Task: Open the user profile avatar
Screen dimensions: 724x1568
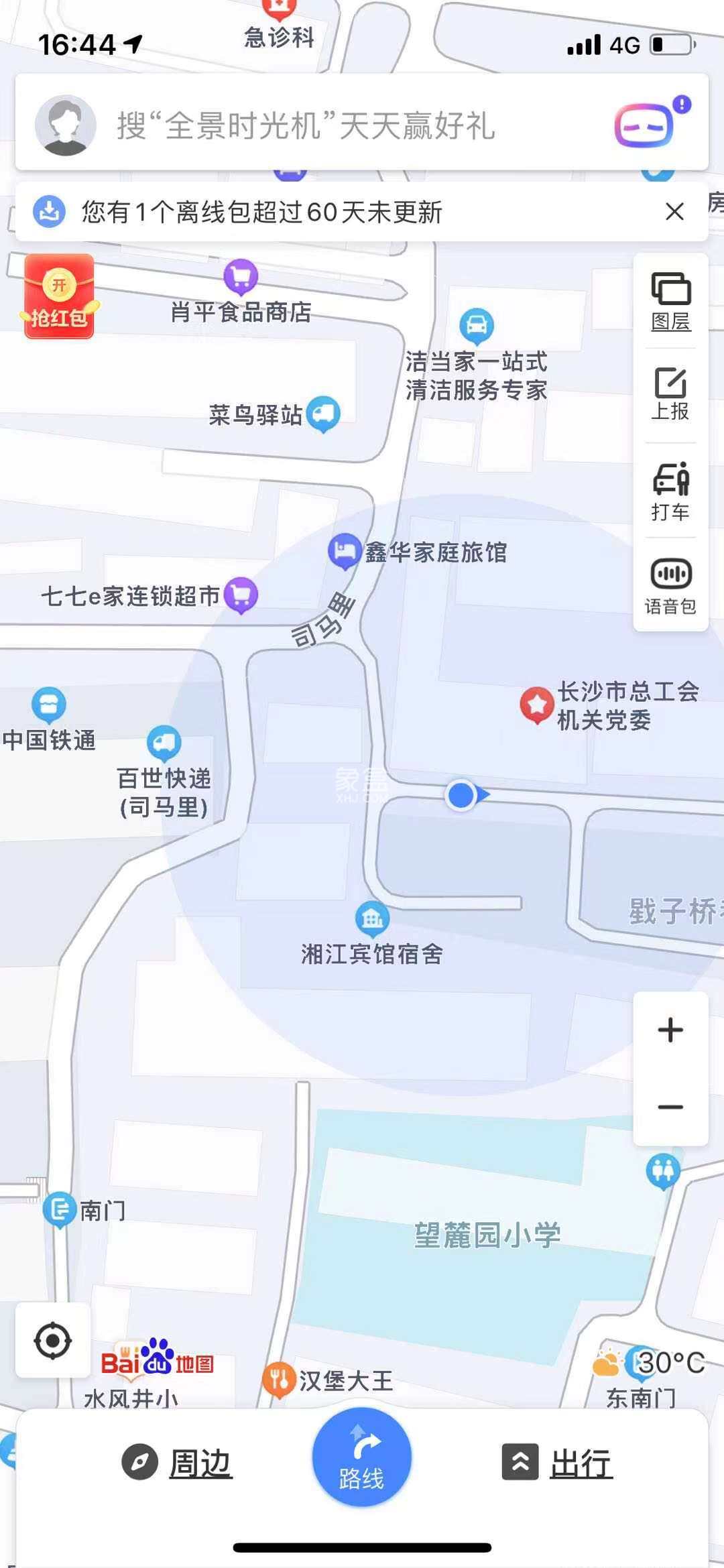Action: click(65, 125)
